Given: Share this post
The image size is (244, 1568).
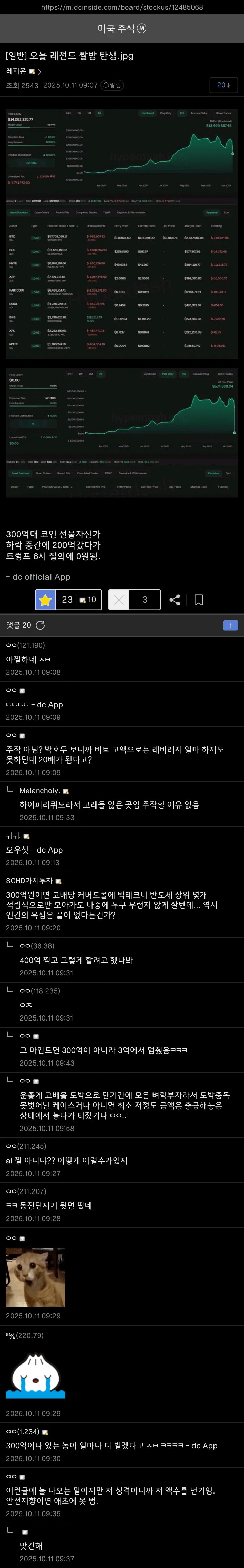Looking at the screenshot, I should pyautogui.click(x=175, y=600).
